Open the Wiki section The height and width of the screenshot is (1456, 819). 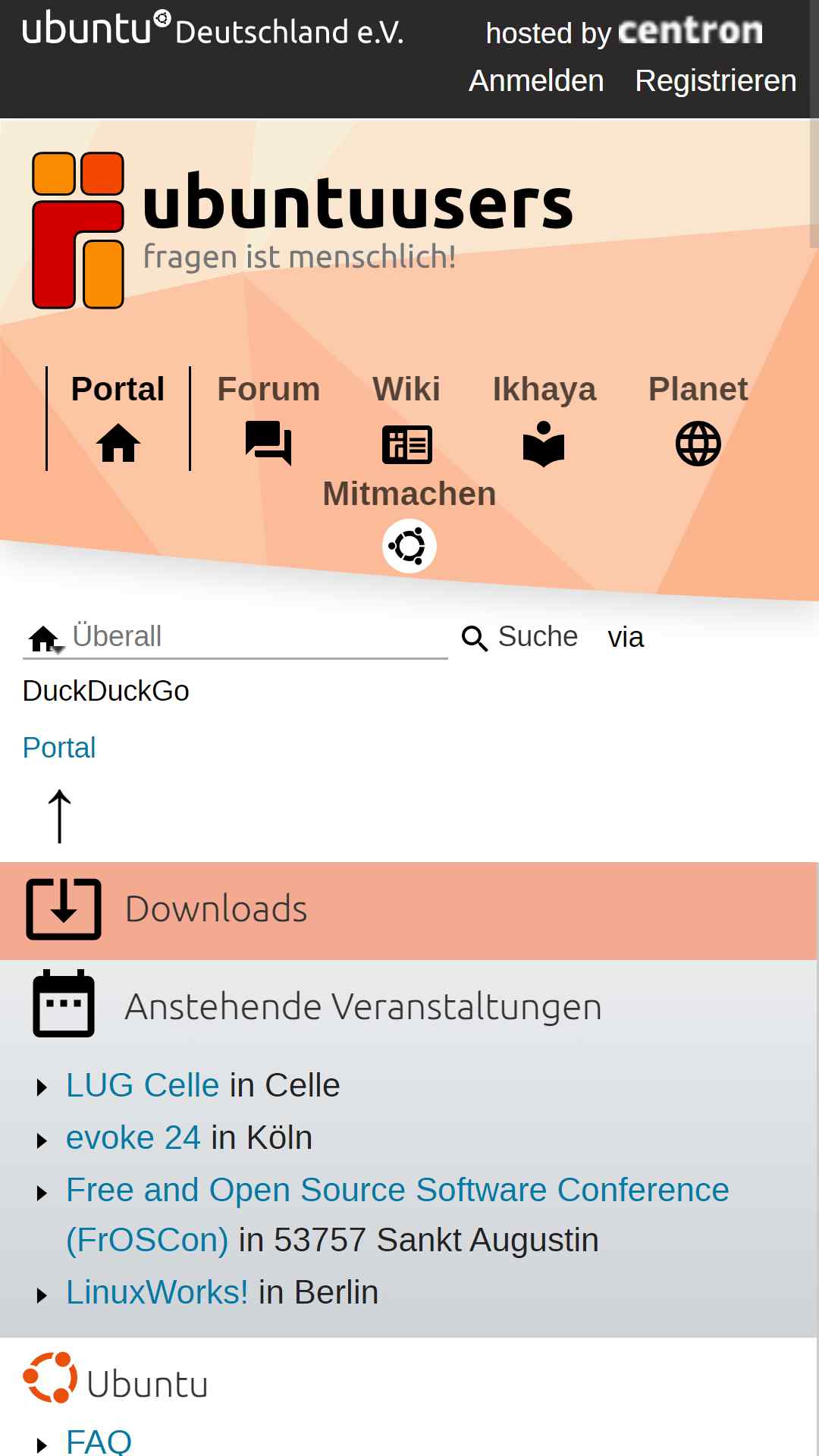pos(406,419)
